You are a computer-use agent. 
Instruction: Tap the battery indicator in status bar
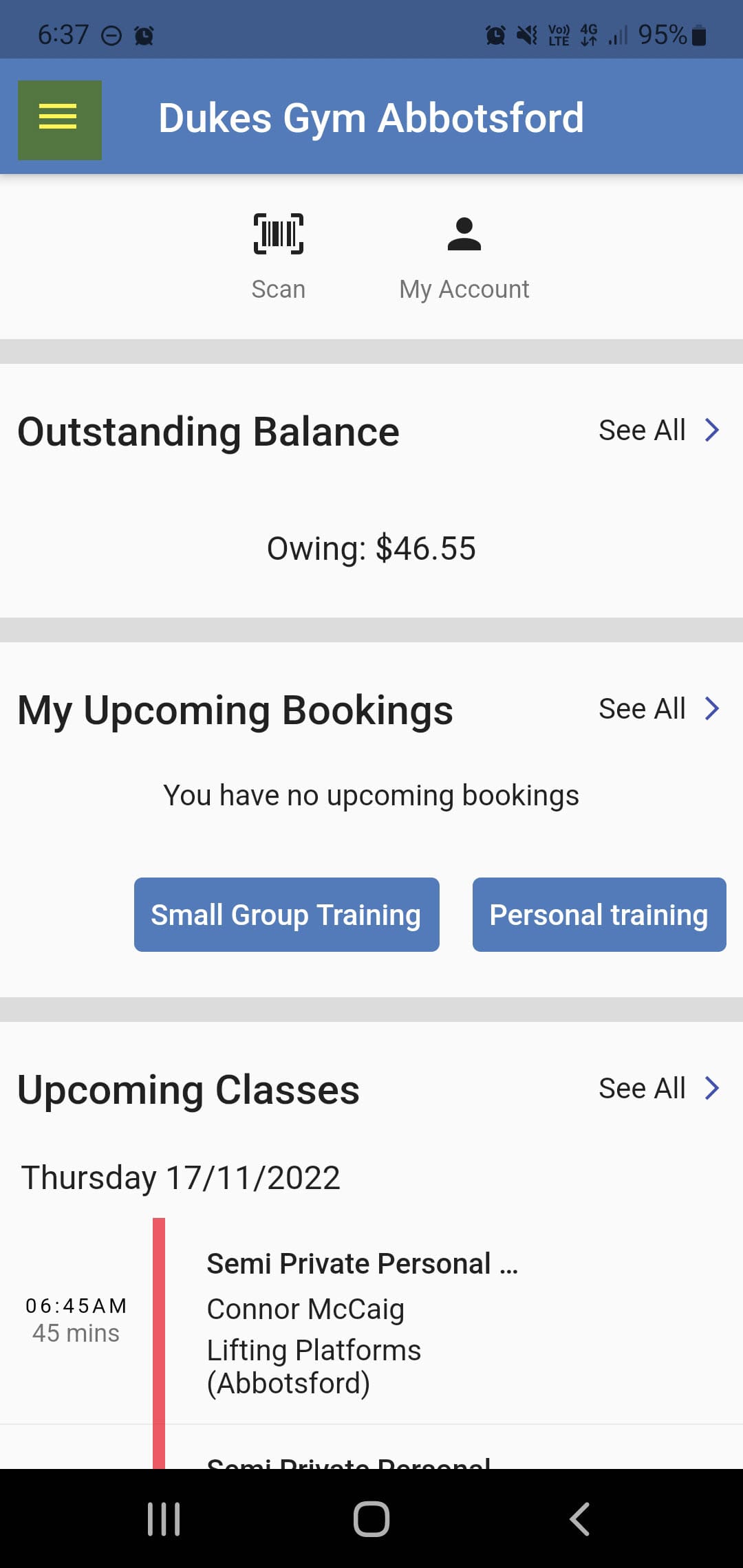pyautogui.click(x=698, y=32)
